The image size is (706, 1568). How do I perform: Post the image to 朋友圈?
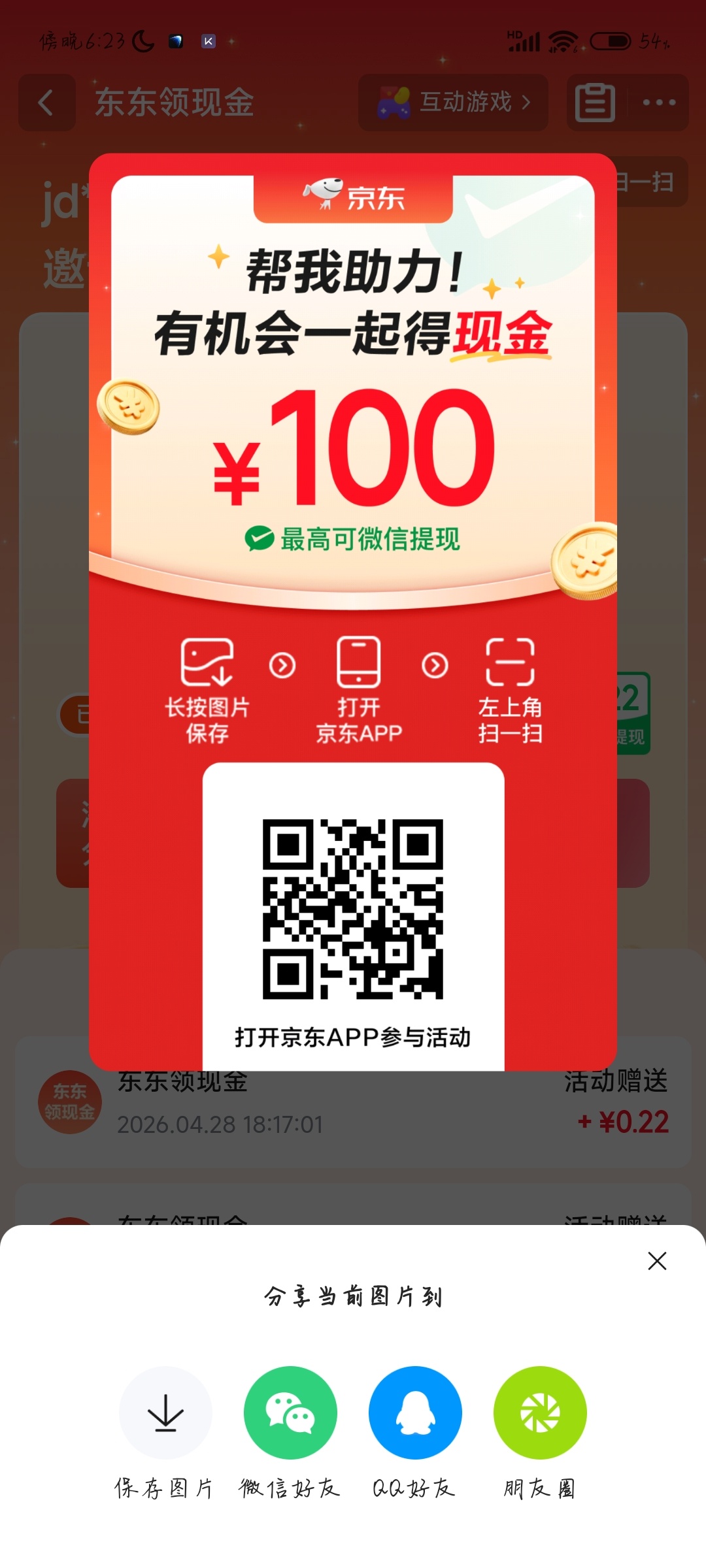(540, 1412)
